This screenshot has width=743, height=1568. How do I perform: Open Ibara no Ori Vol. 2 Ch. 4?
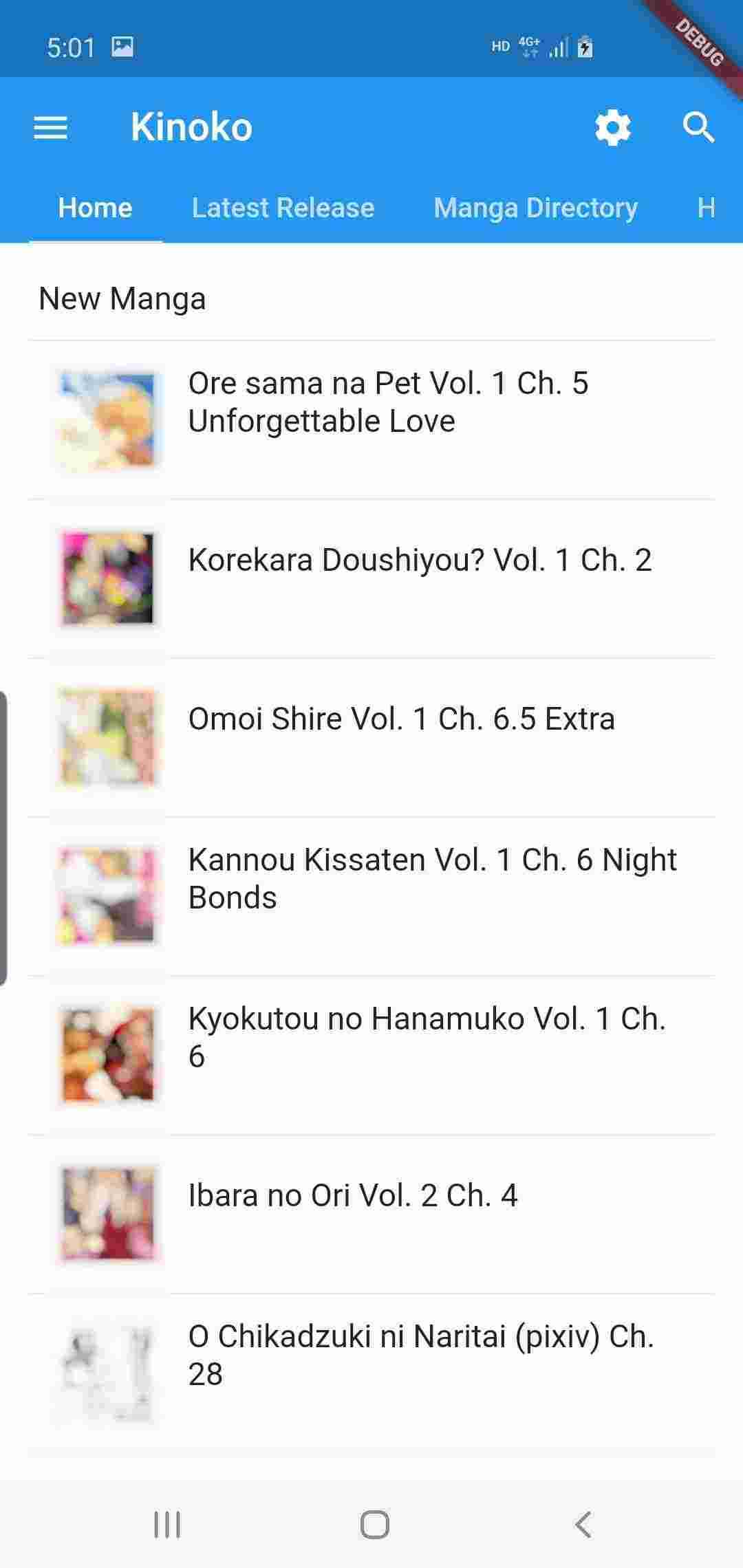tap(352, 1196)
